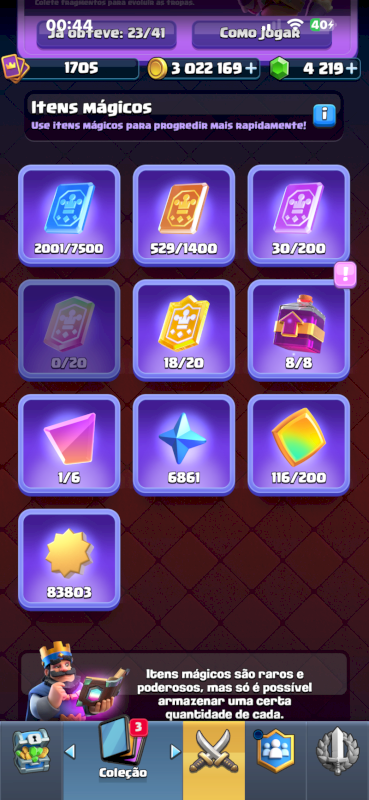Select the faded wild card showing 0/20
This screenshot has width=369, height=800.
pyautogui.click(x=69, y=330)
